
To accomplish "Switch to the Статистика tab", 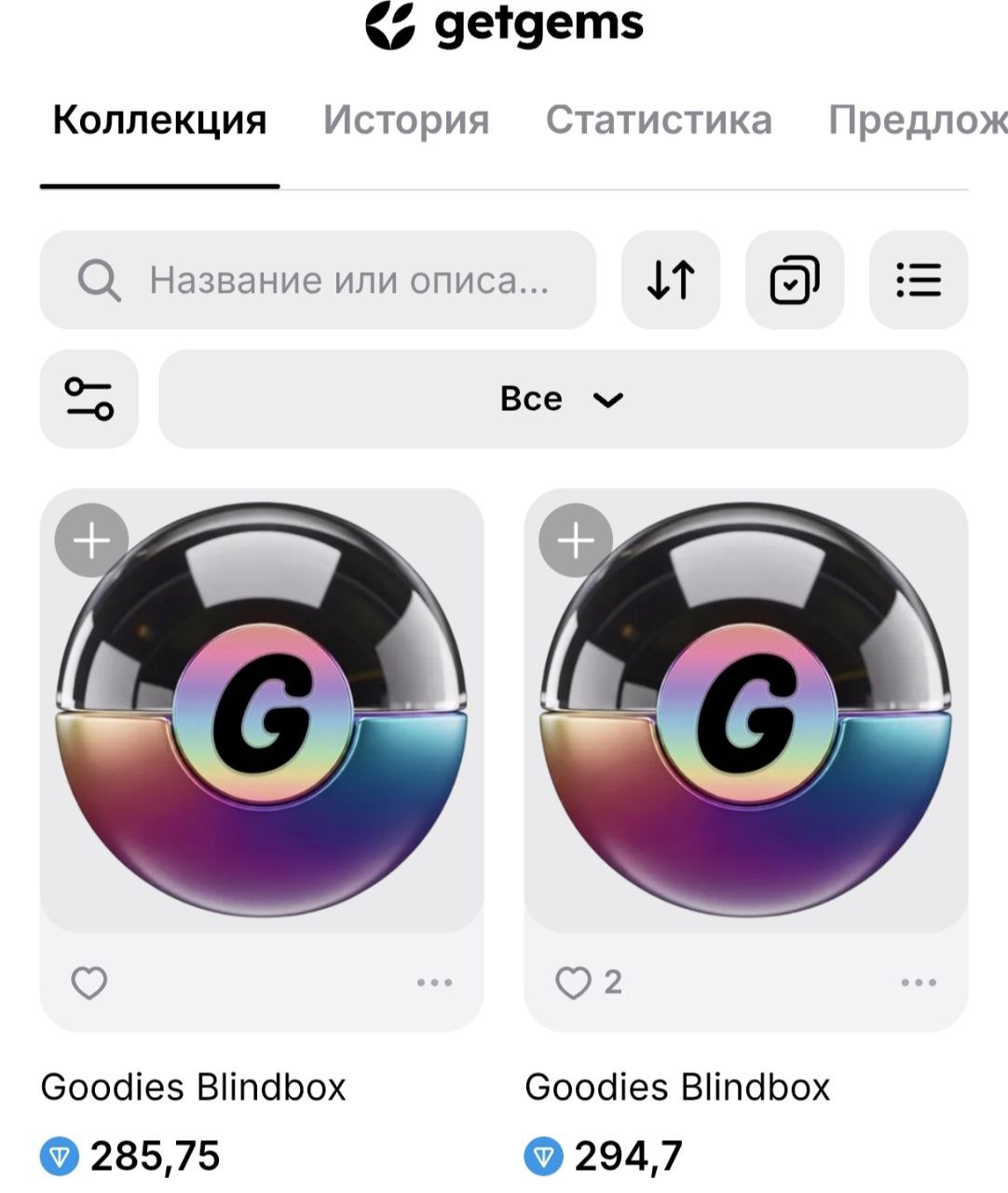I will [659, 120].
